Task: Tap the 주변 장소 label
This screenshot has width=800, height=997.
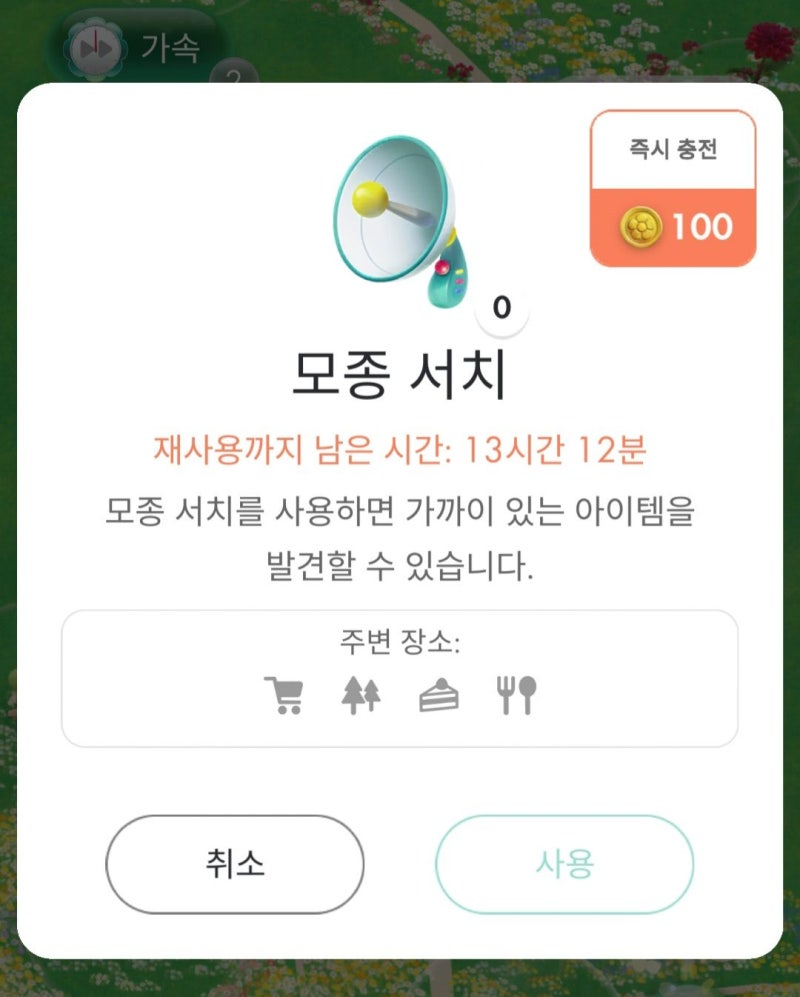Action: click(399, 640)
